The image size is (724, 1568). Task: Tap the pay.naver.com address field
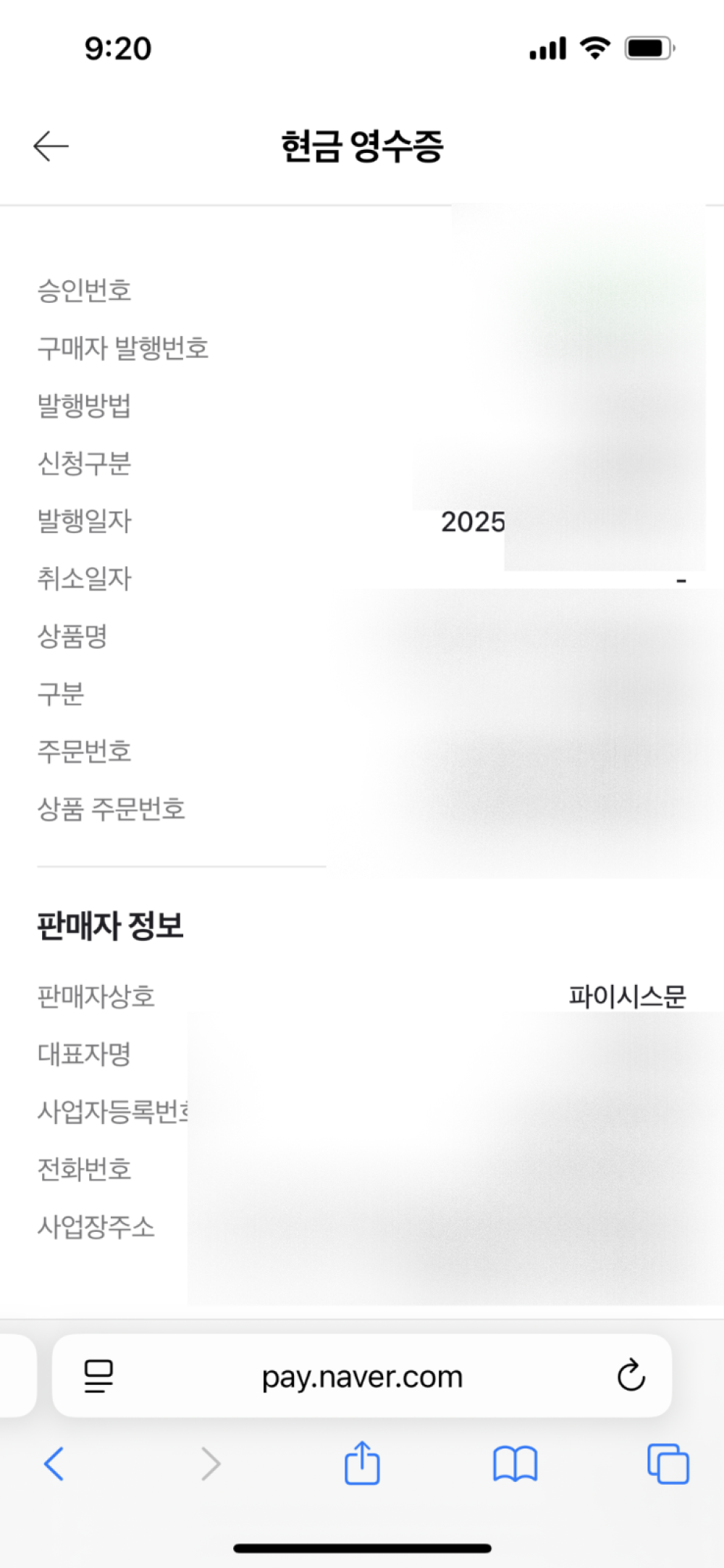click(x=362, y=1376)
